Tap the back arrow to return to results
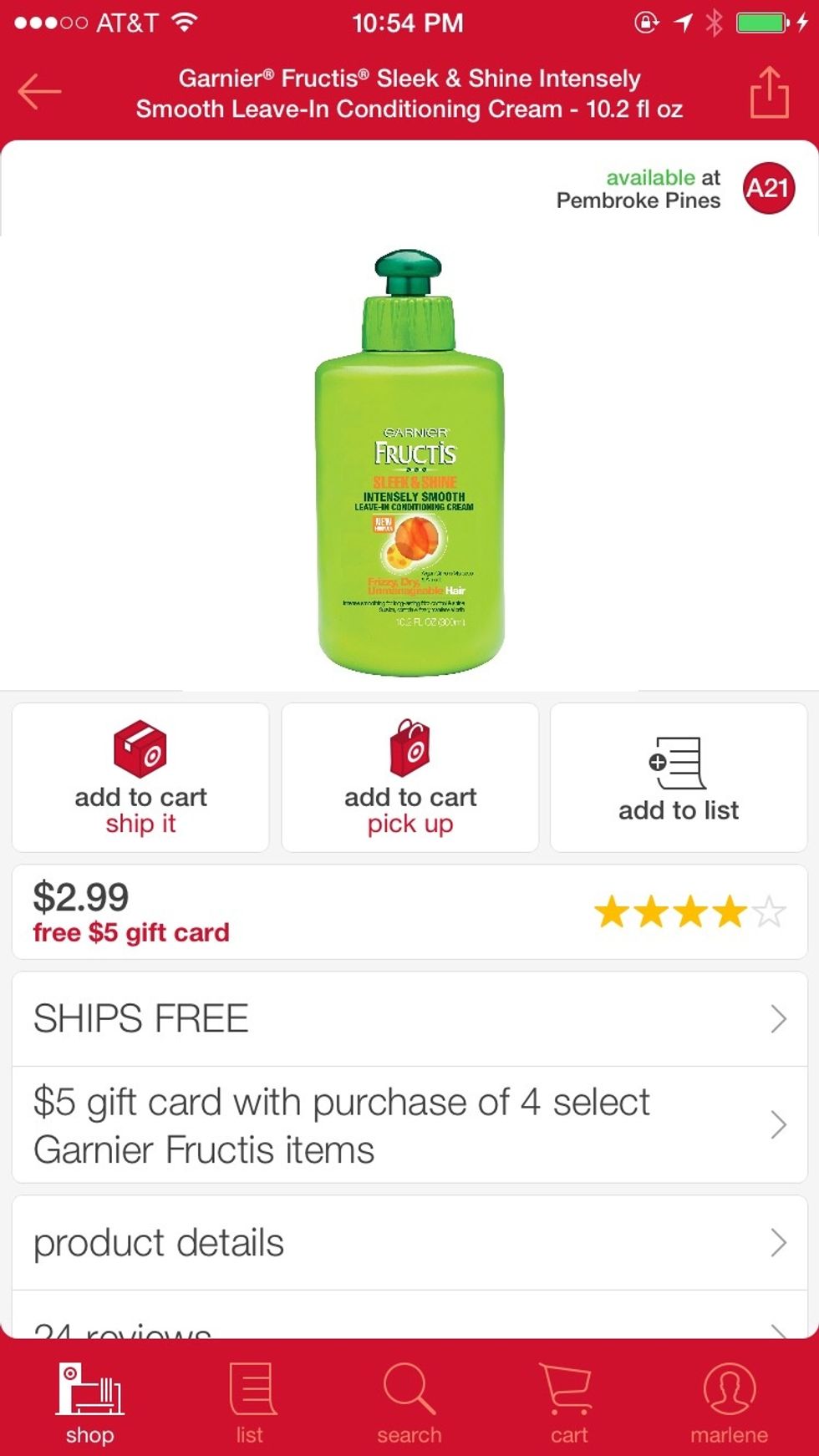The height and width of the screenshot is (1456, 819). pyautogui.click(x=38, y=92)
